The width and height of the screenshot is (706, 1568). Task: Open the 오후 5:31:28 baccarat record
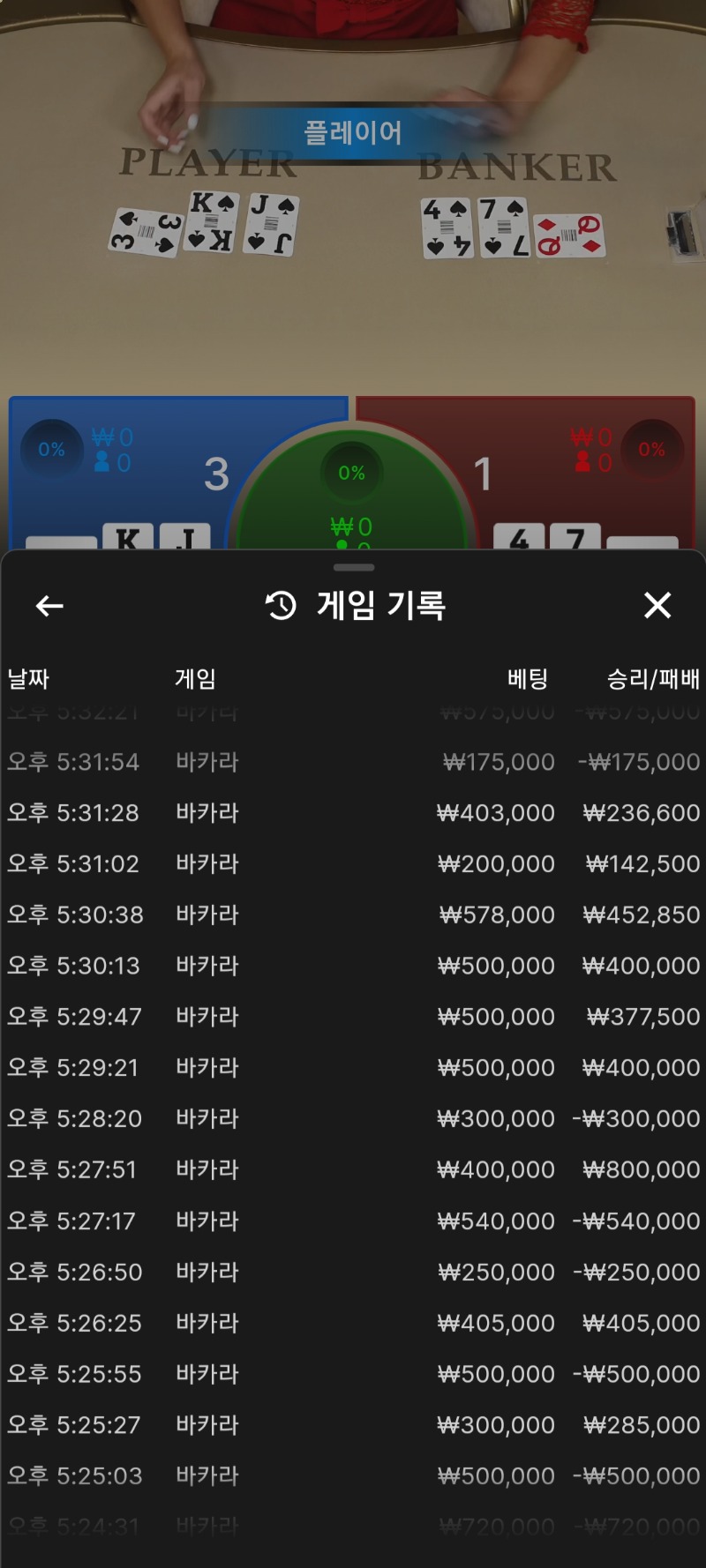tap(353, 813)
